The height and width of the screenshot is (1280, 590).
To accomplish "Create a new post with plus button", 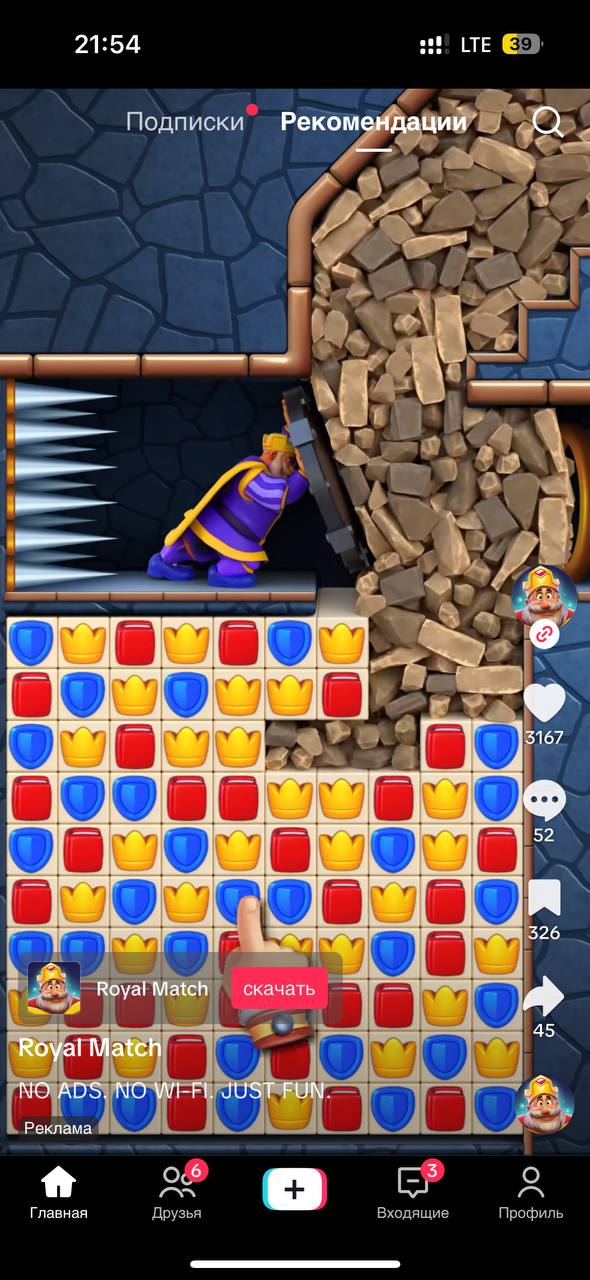I will pyautogui.click(x=294, y=1189).
